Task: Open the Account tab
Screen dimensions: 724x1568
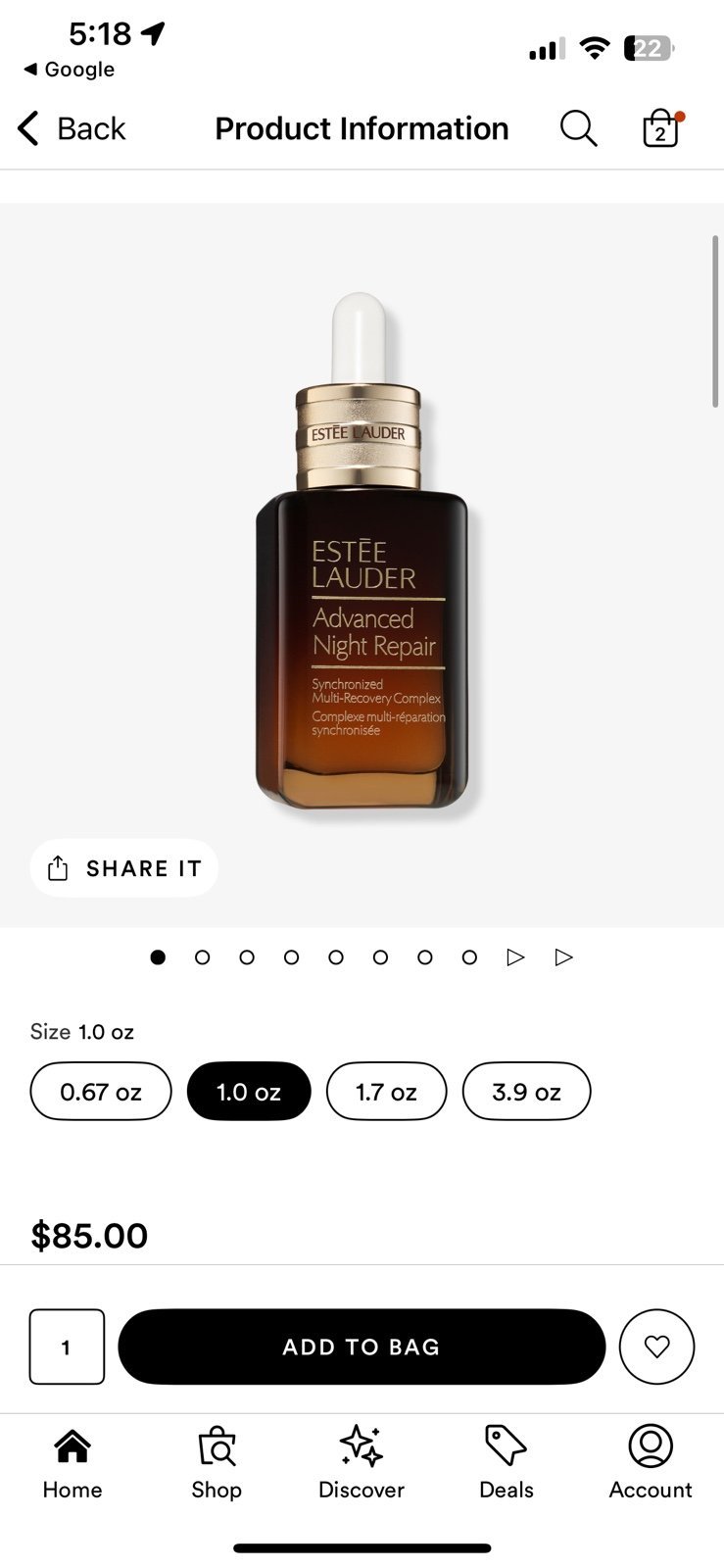Action: pyautogui.click(x=651, y=1463)
